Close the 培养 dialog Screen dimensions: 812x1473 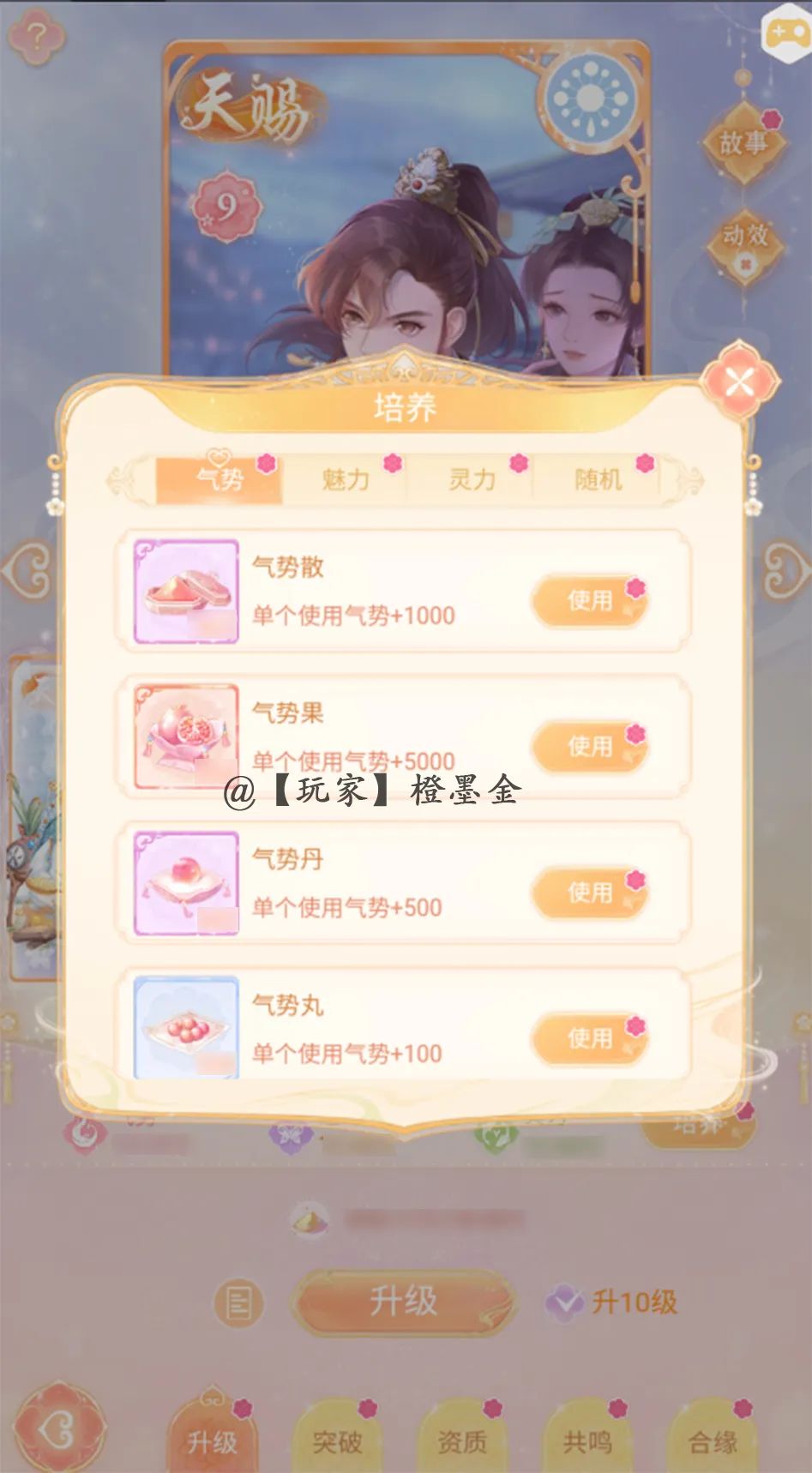point(739,382)
